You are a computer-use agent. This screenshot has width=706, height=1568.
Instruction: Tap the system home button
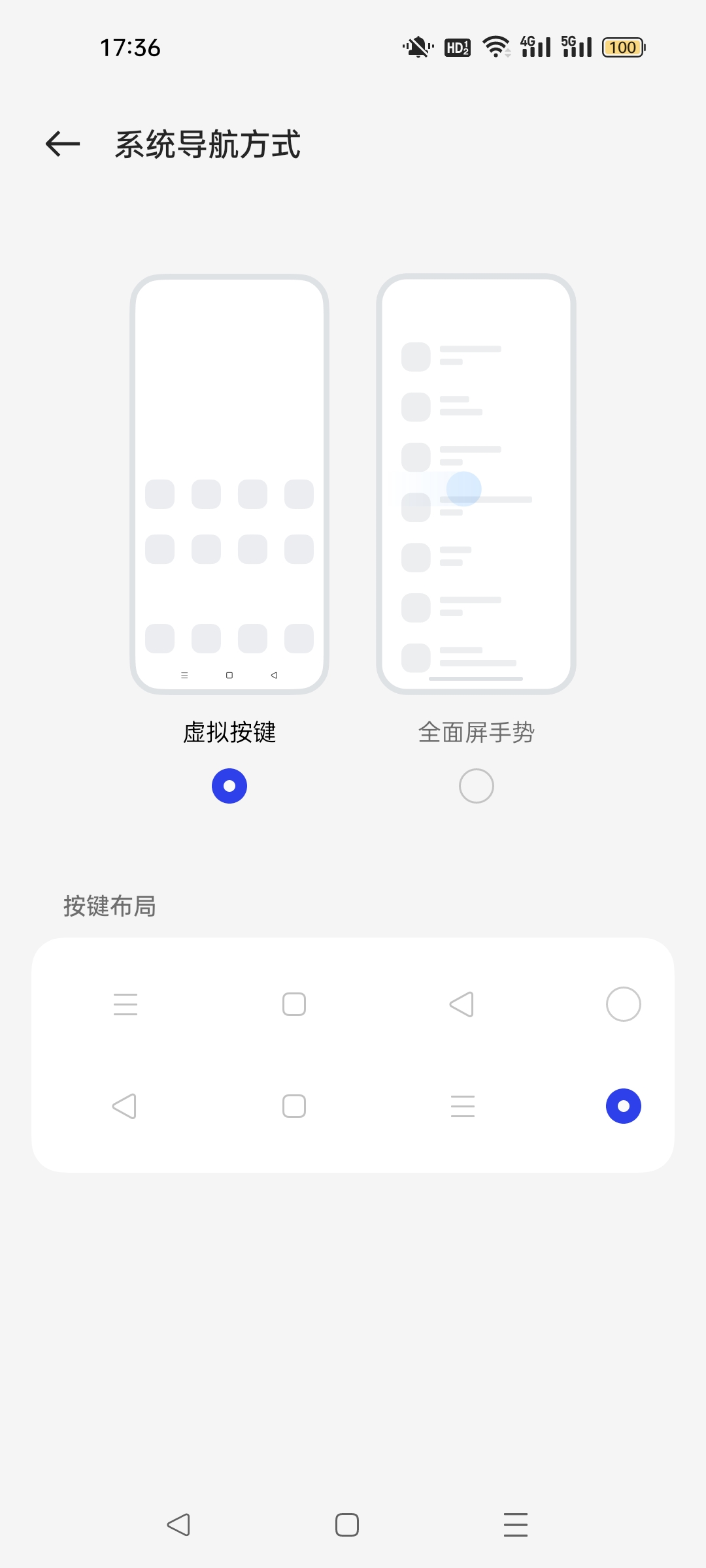click(x=347, y=1525)
